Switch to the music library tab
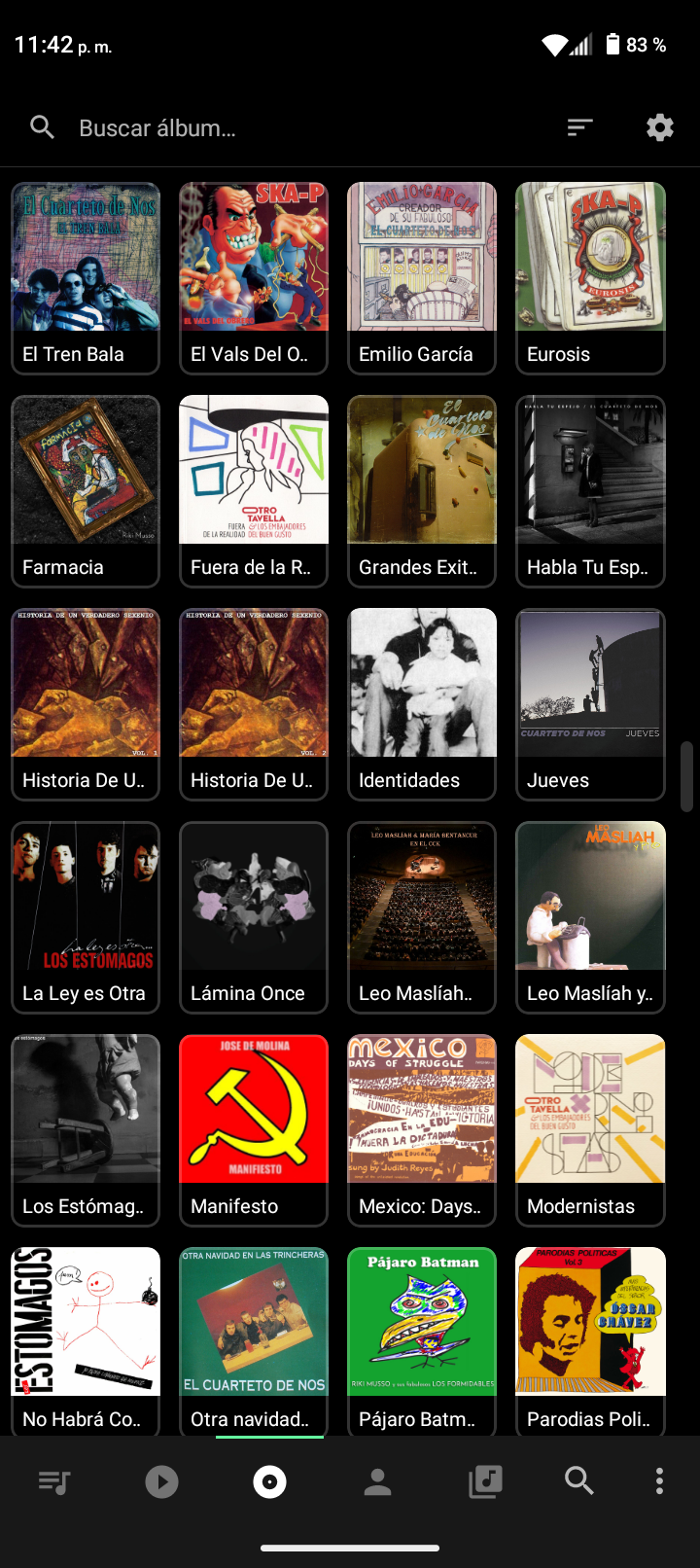The height and width of the screenshot is (1568, 700). (485, 1482)
